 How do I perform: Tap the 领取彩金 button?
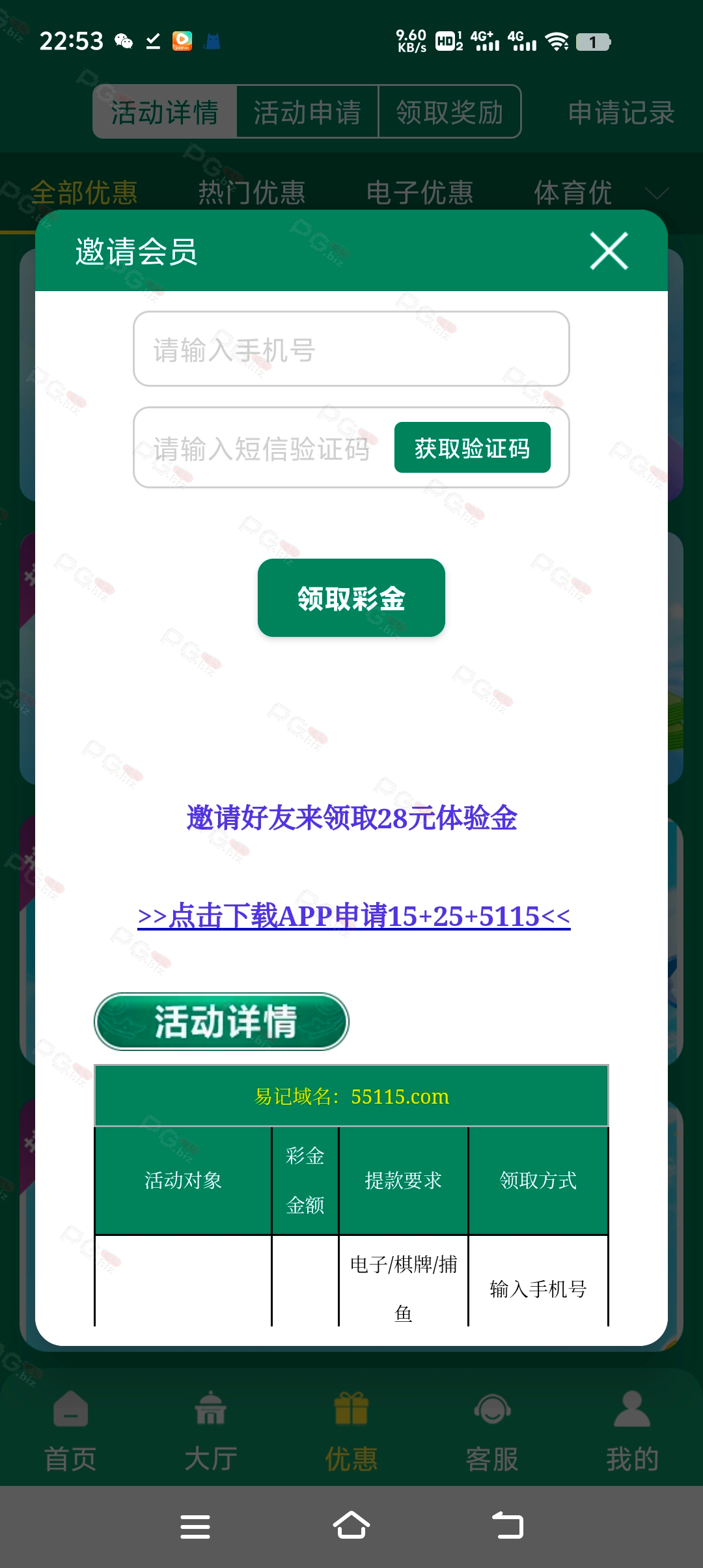click(351, 598)
